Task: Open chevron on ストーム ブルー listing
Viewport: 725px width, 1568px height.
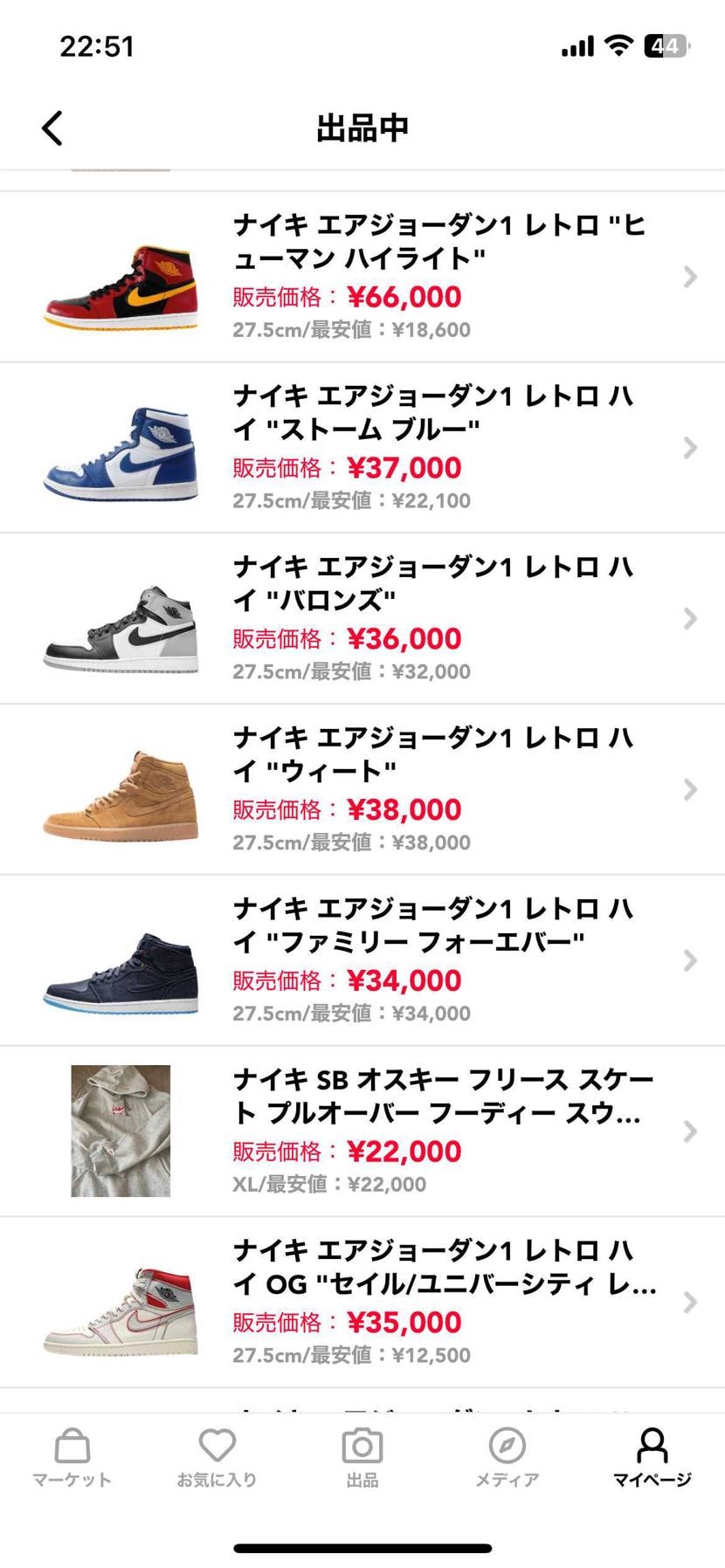Action: tap(690, 448)
